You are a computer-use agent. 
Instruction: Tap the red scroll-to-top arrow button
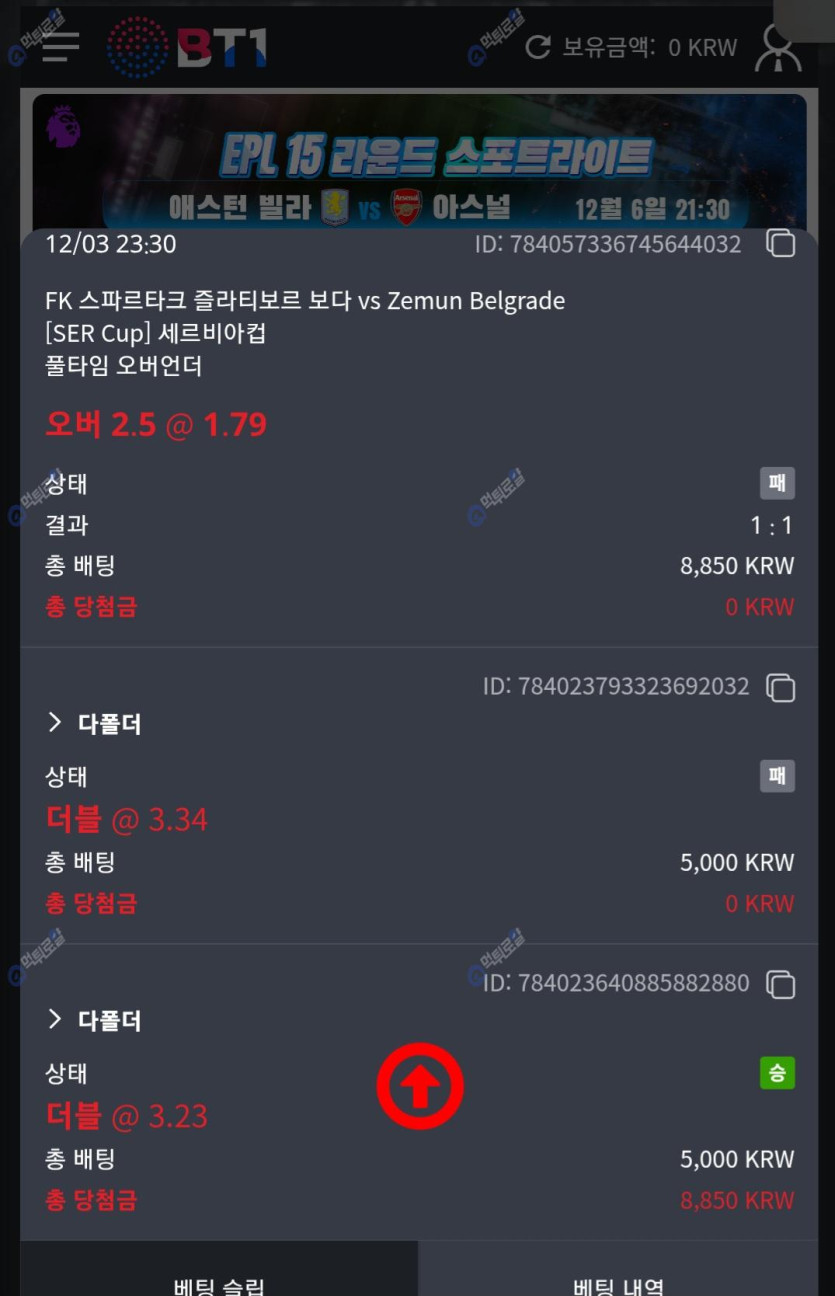(x=420, y=1086)
